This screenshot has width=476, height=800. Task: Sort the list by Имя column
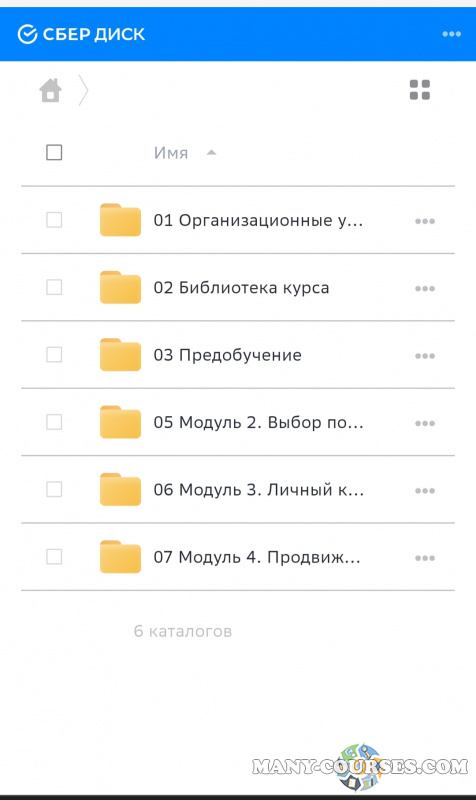tap(171, 153)
